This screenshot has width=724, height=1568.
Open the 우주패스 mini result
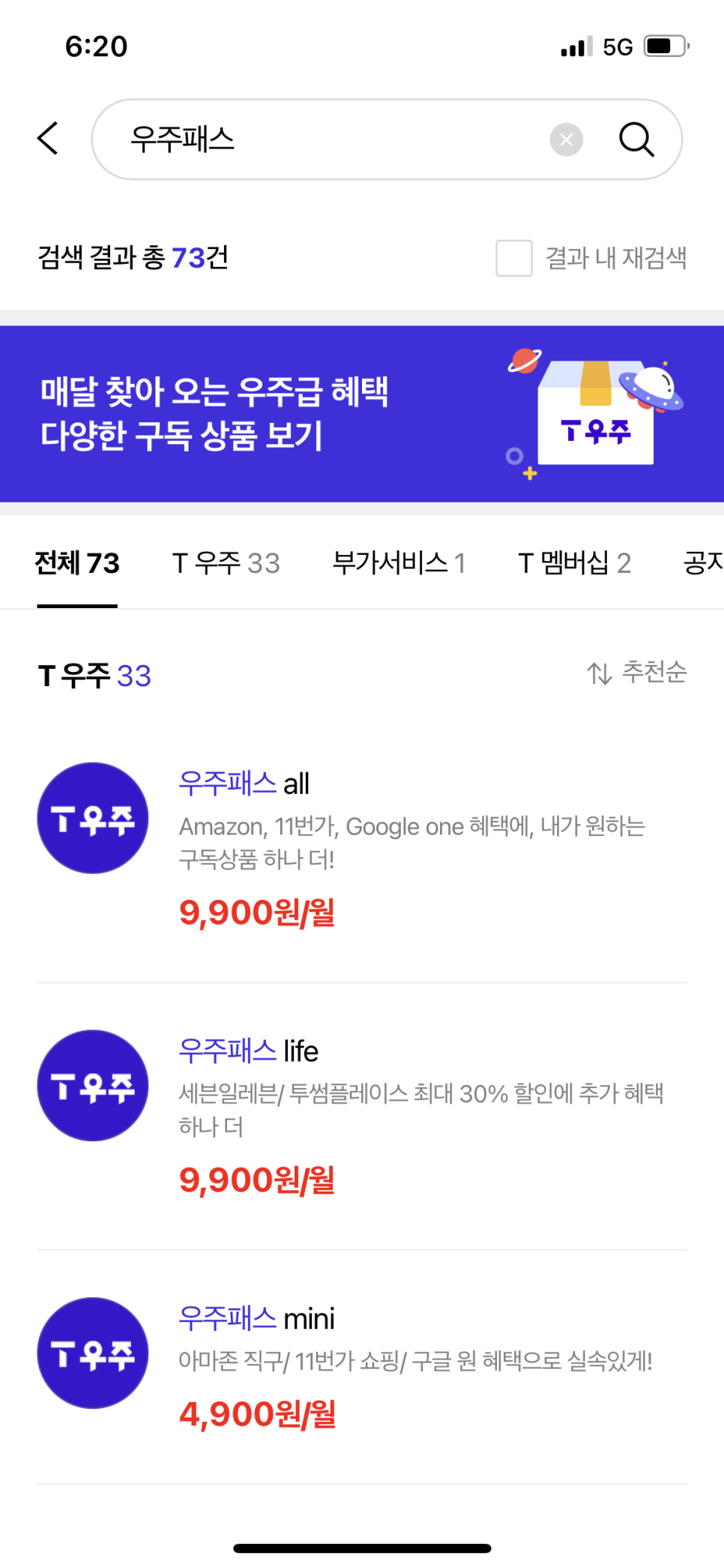[362, 1366]
